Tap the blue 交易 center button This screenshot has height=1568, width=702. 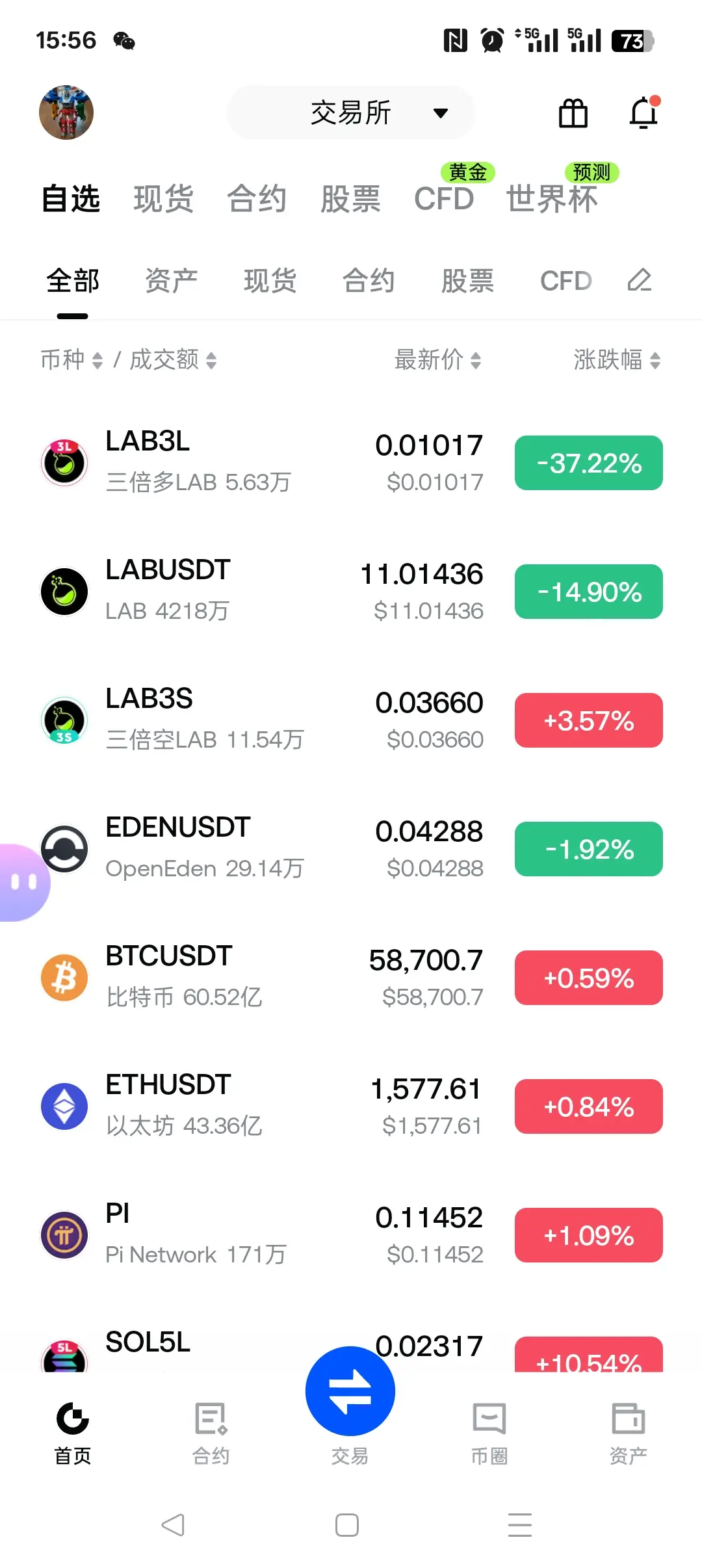(x=350, y=1391)
